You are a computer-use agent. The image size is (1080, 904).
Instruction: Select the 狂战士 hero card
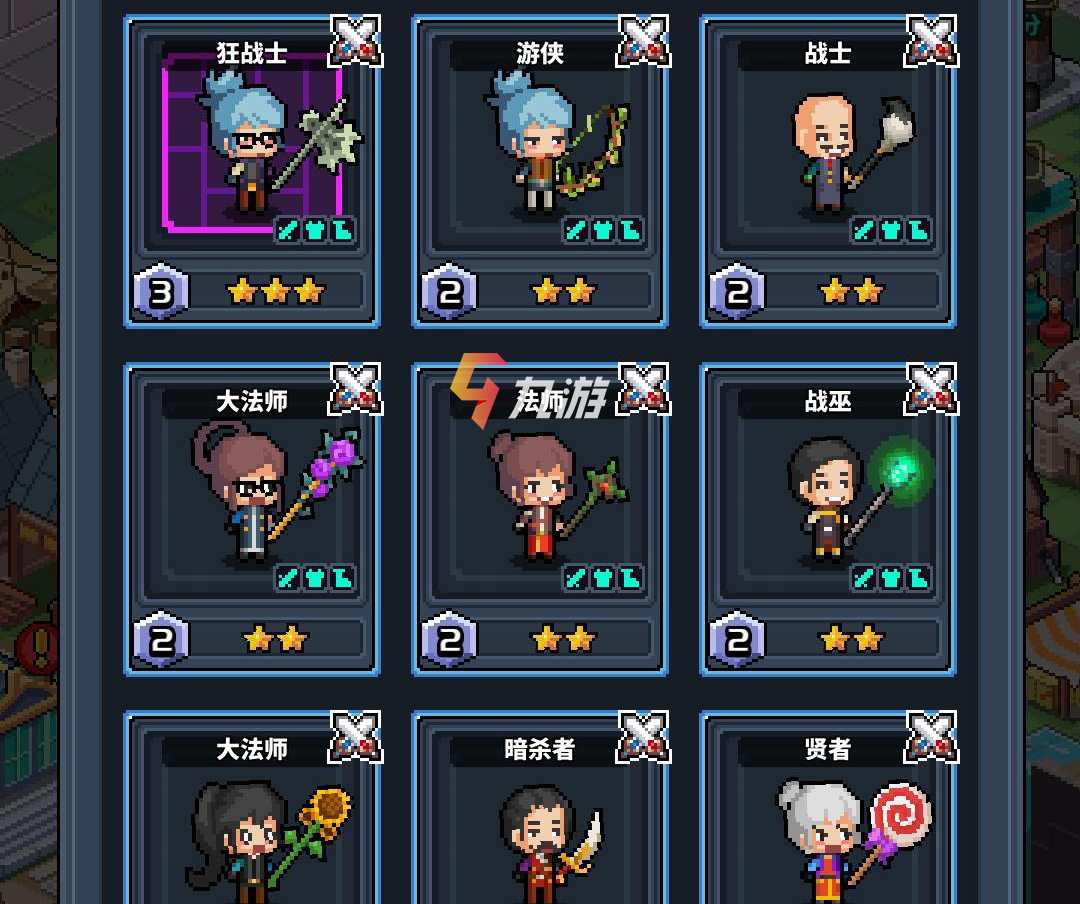pos(251,170)
